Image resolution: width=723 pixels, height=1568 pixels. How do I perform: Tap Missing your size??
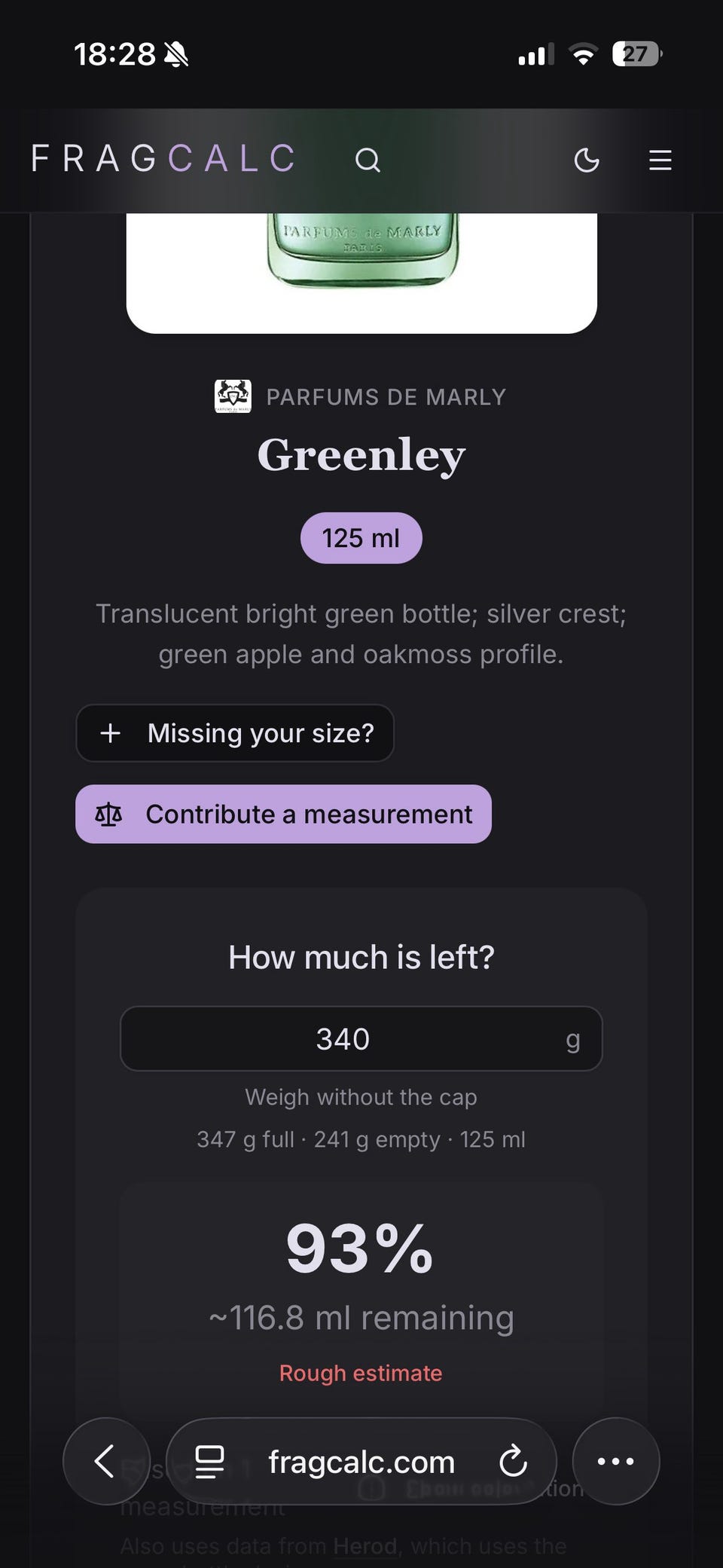point(235,733)
